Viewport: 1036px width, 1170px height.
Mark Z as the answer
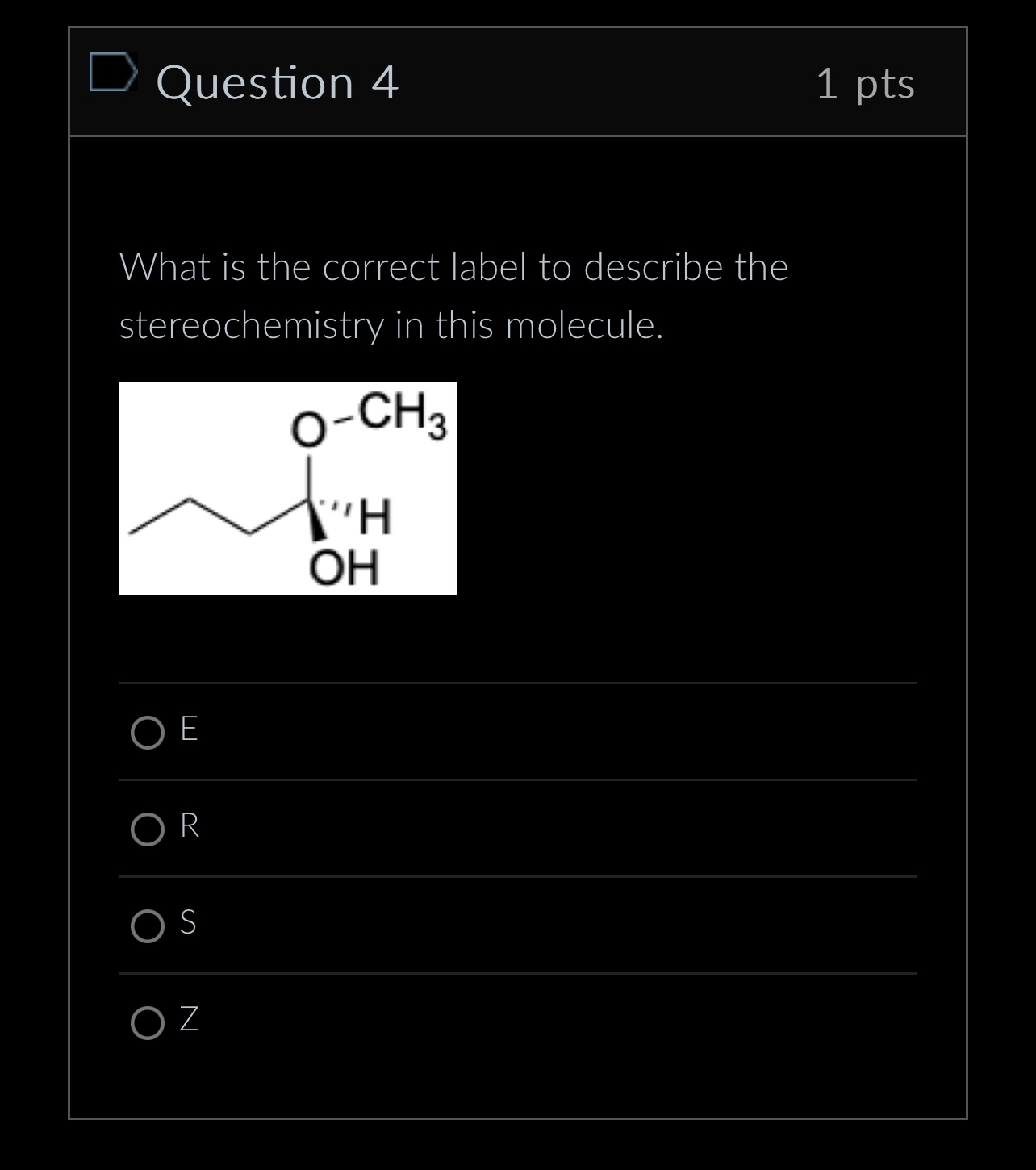[148, 1023]
